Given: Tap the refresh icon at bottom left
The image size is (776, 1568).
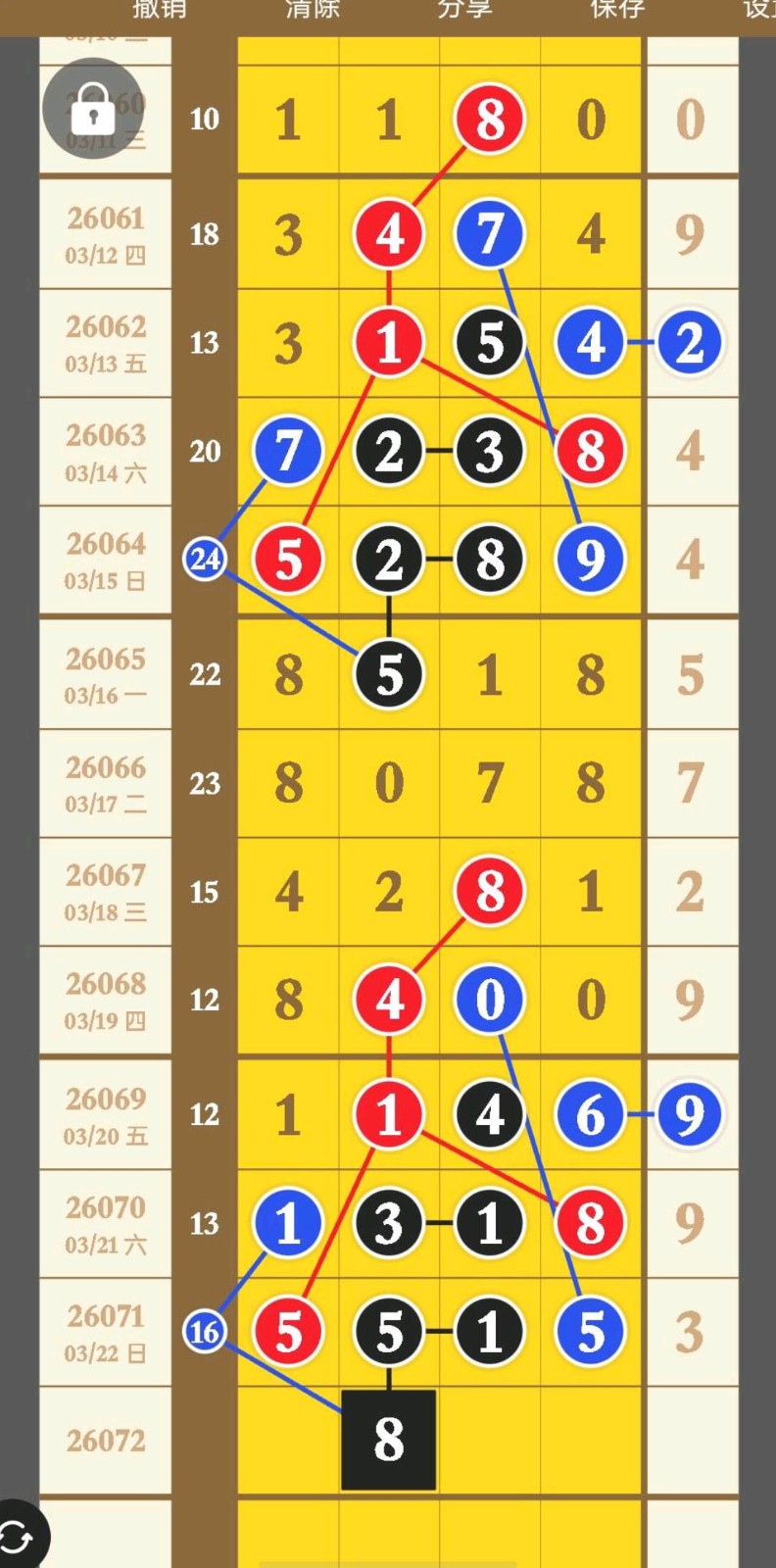Looking at the screenshot, I should point(18,1537).
